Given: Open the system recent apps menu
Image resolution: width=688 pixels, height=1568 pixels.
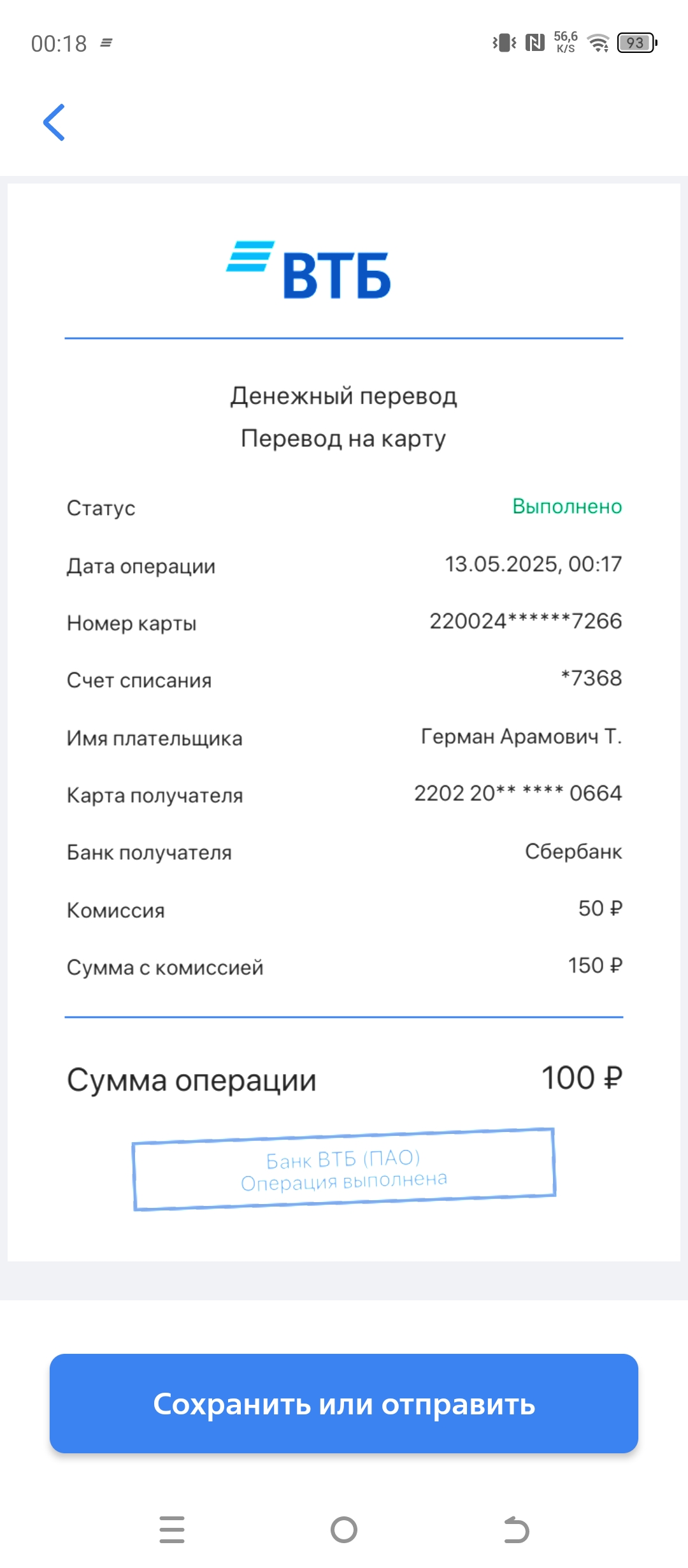Looking at the screenshot, I should pos(172,1530).
